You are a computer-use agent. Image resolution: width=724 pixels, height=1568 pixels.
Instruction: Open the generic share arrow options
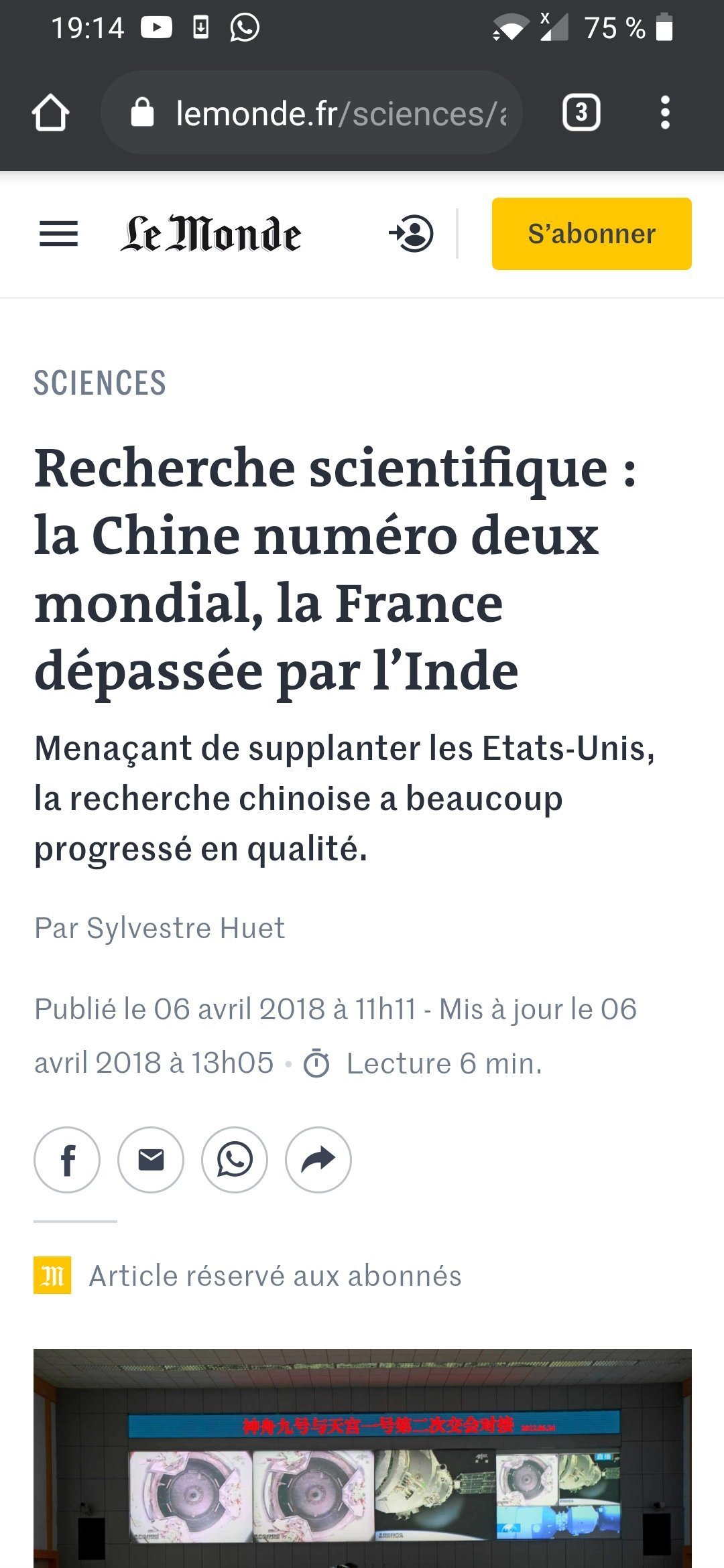pyautogui.click(x=318, y=1160)
